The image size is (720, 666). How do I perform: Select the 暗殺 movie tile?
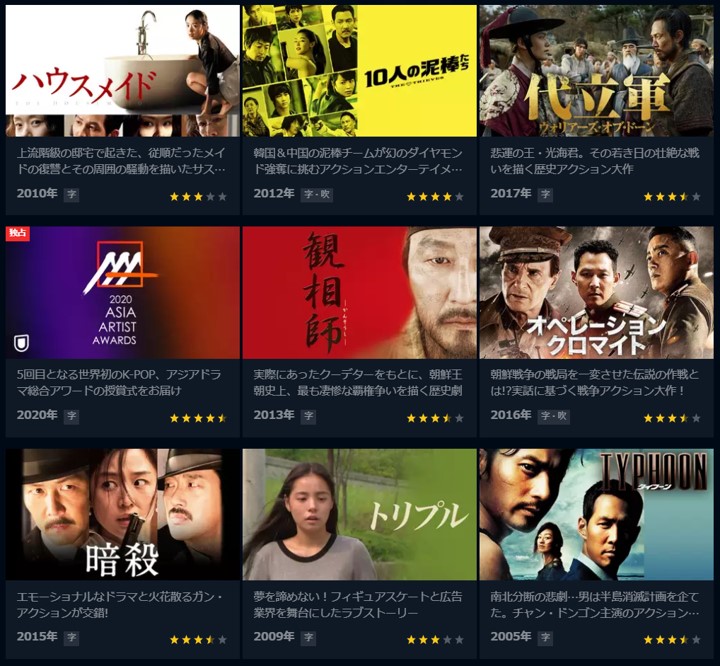[122, 515]
